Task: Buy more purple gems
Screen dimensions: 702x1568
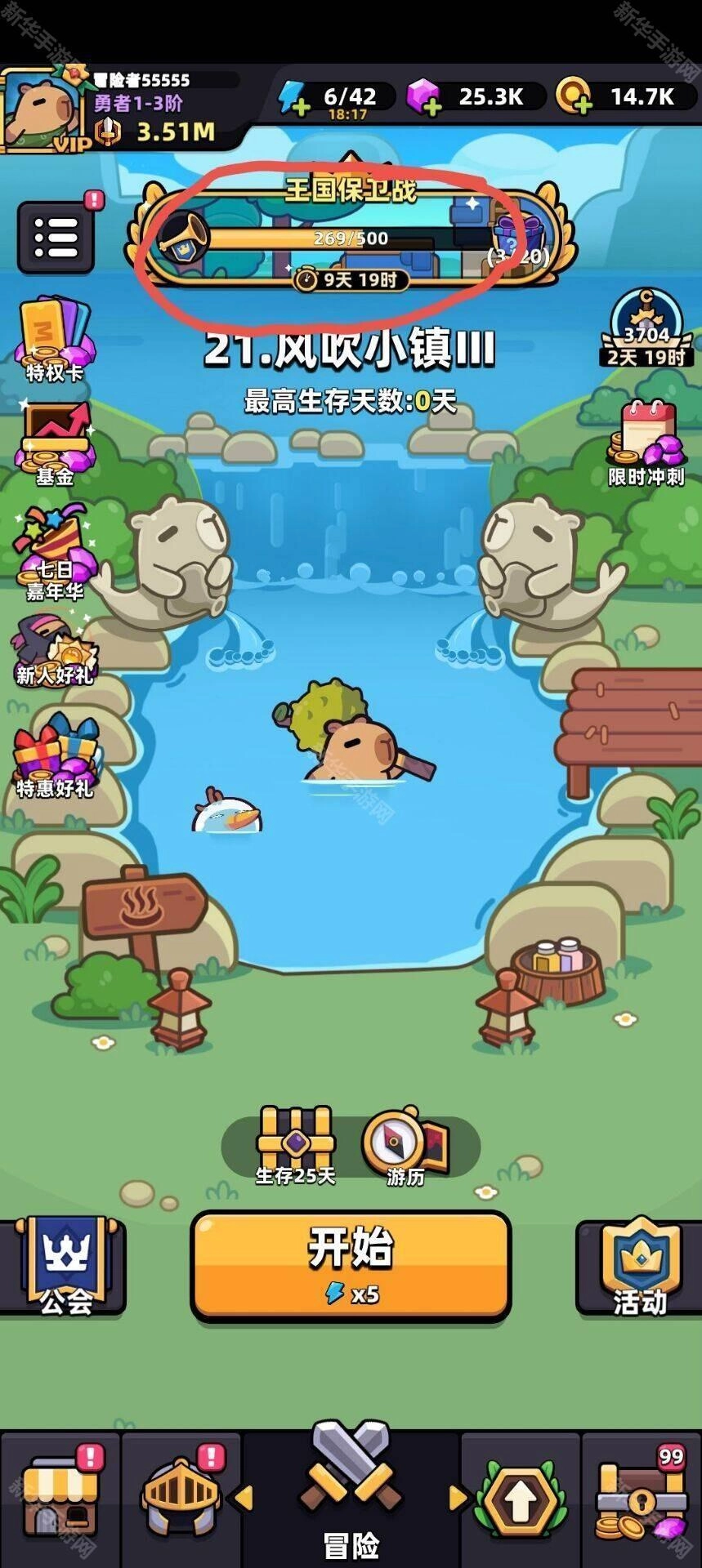Action: [x=423, y=97]
